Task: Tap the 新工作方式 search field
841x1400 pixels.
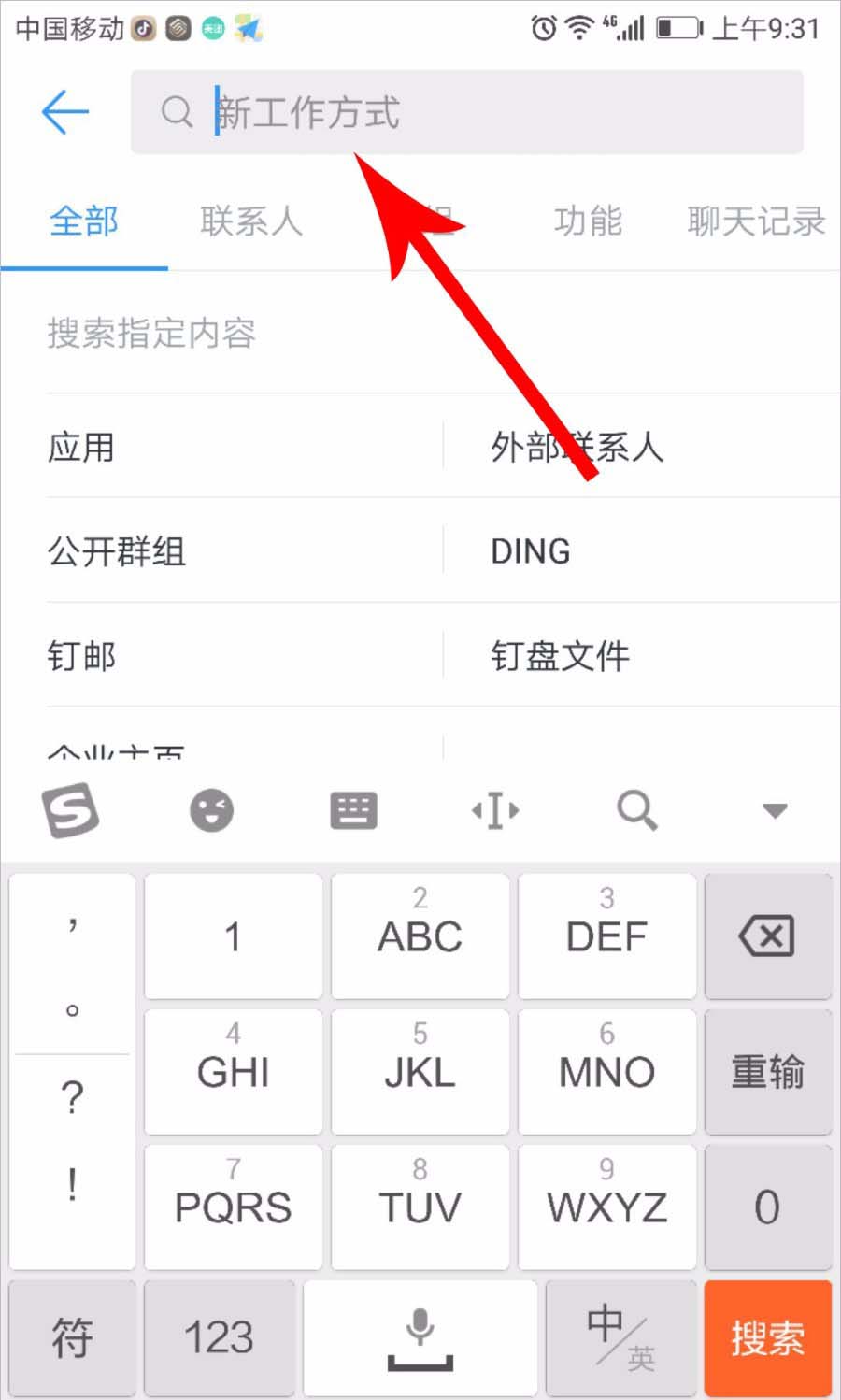Action: (467, 112)
